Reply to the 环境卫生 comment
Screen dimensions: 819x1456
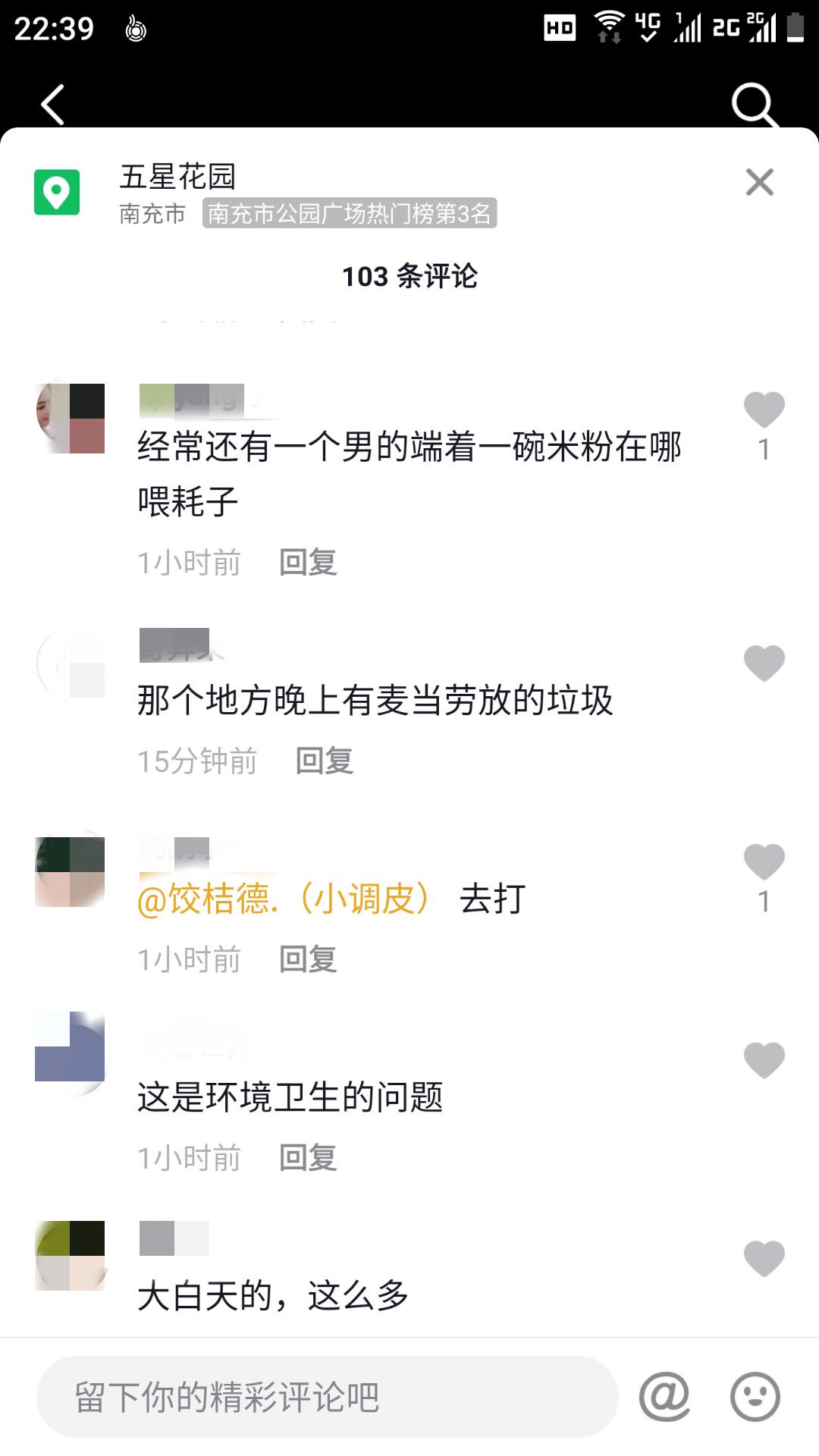point(308,1159)
